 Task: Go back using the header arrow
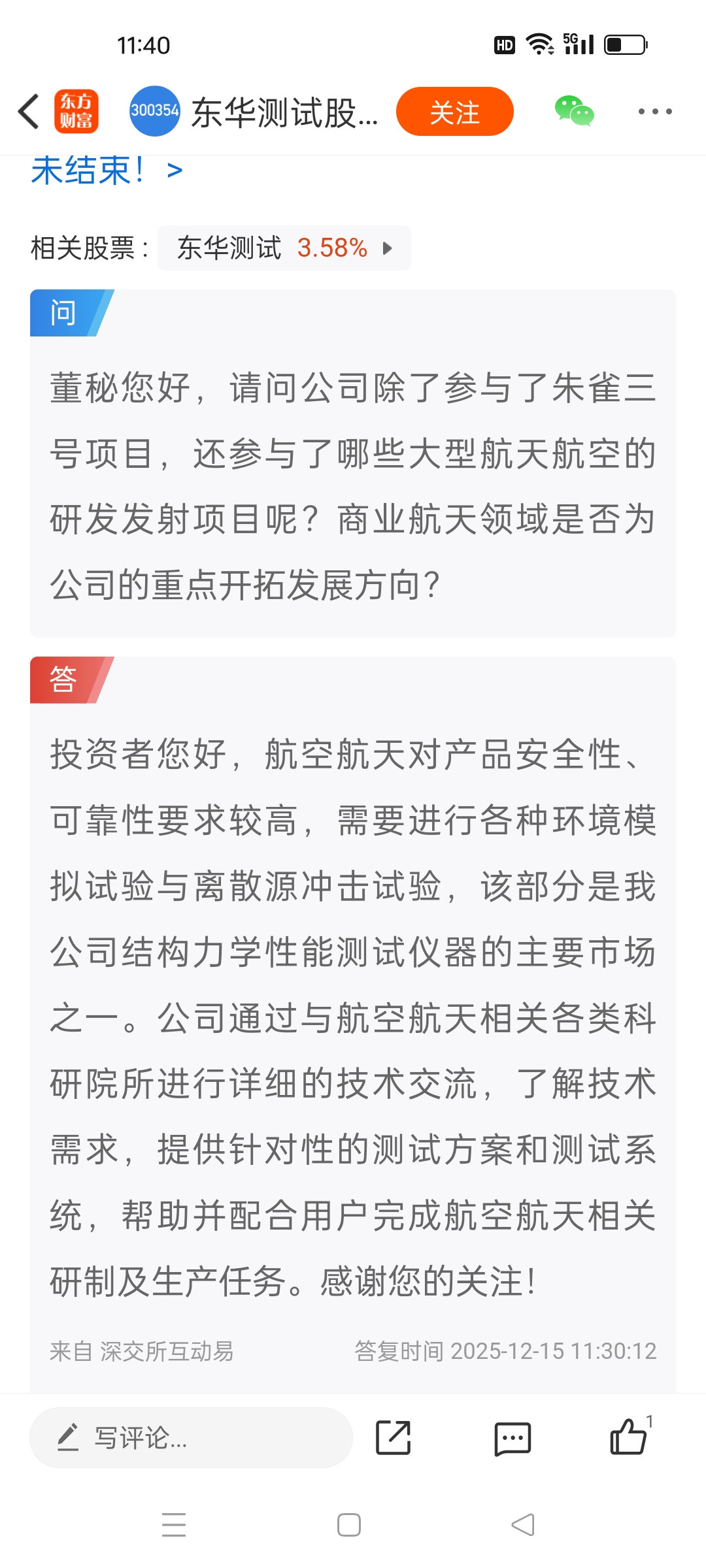click(29, 111)
